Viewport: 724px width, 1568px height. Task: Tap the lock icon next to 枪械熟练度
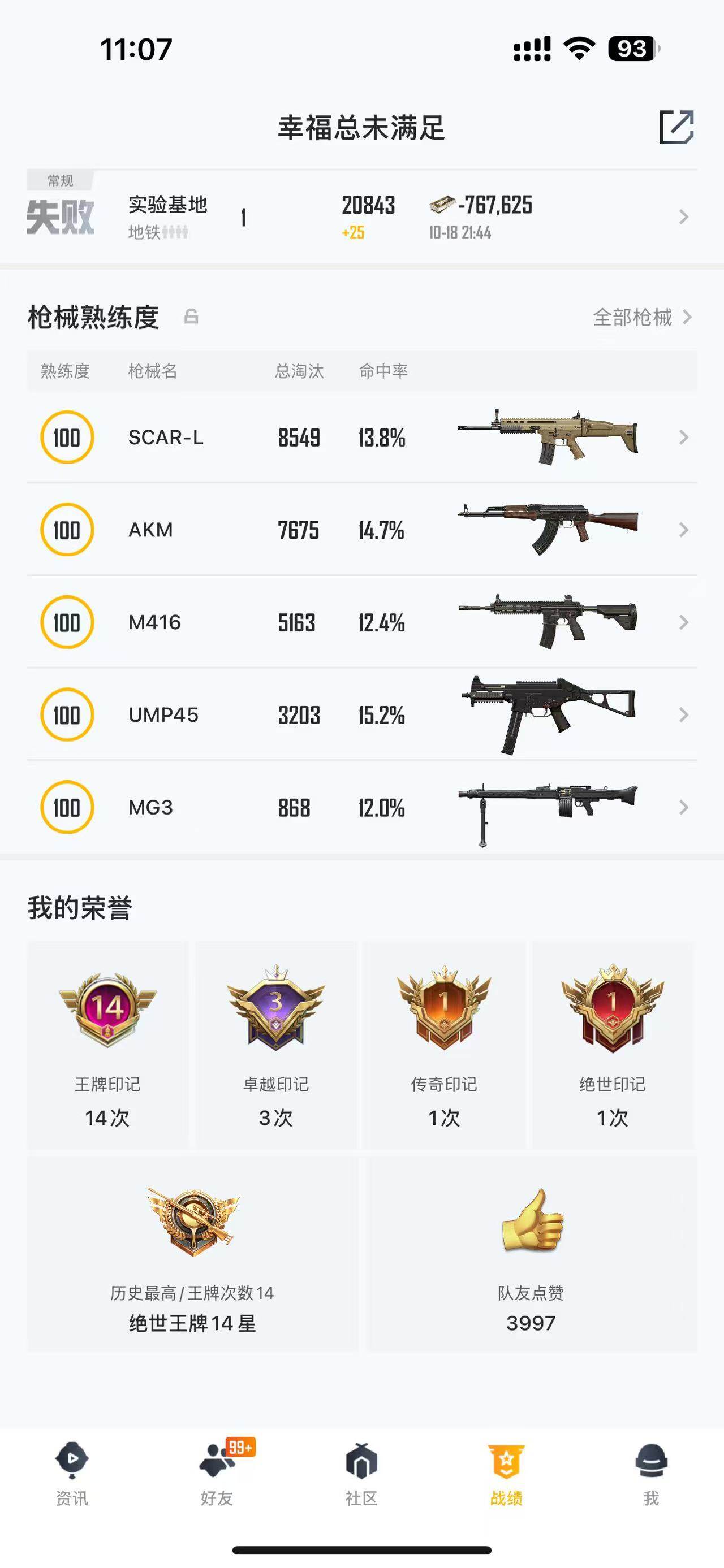point(191,317)
